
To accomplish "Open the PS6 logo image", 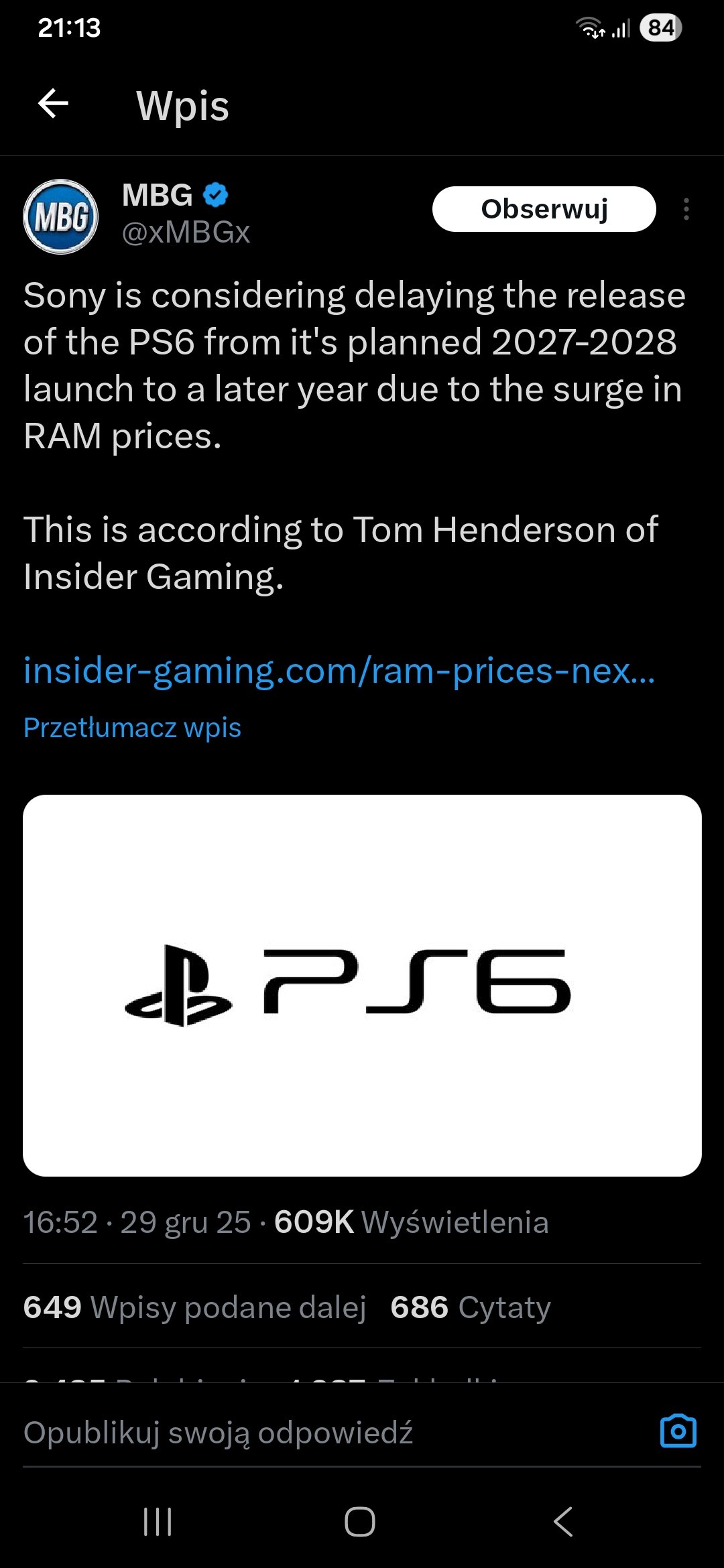I will pyautogui.click(x=362, y=985).
